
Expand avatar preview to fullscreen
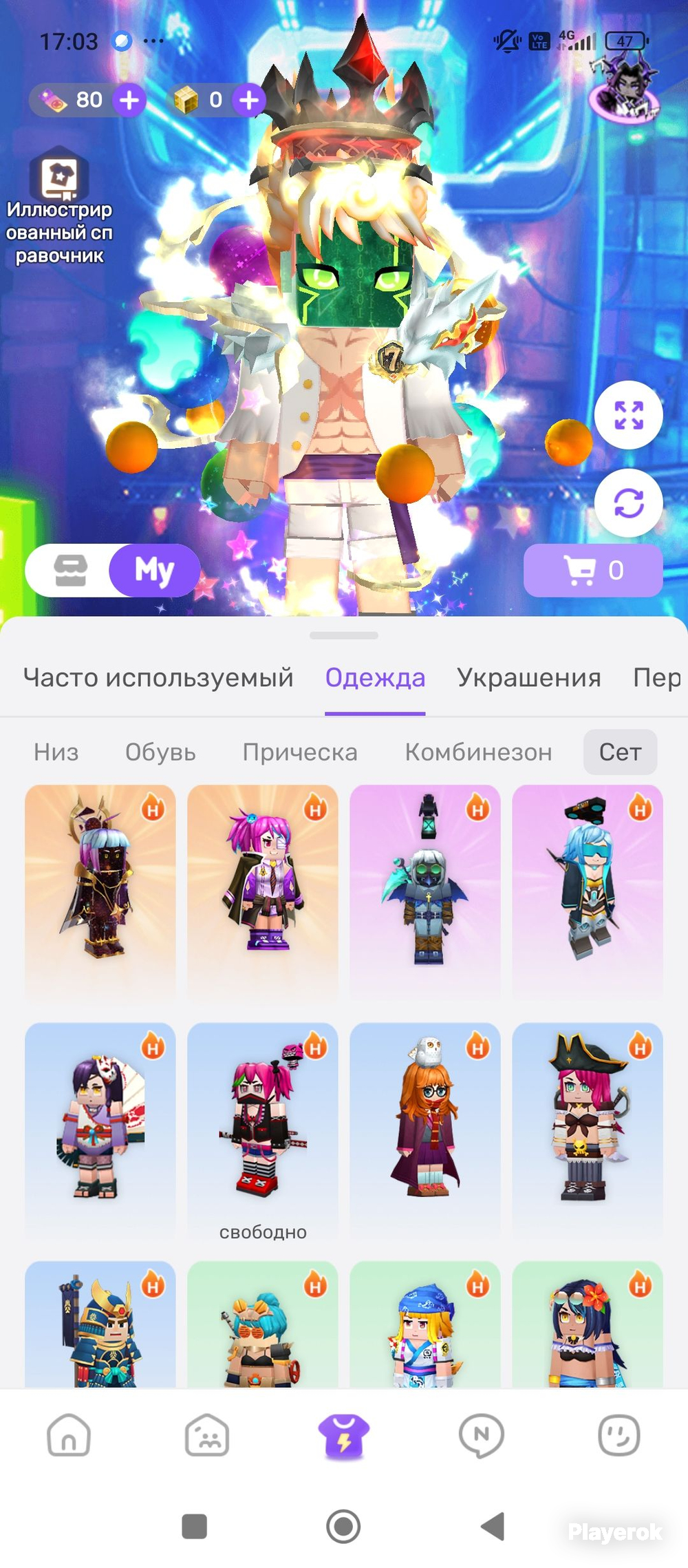coord(628,415)
